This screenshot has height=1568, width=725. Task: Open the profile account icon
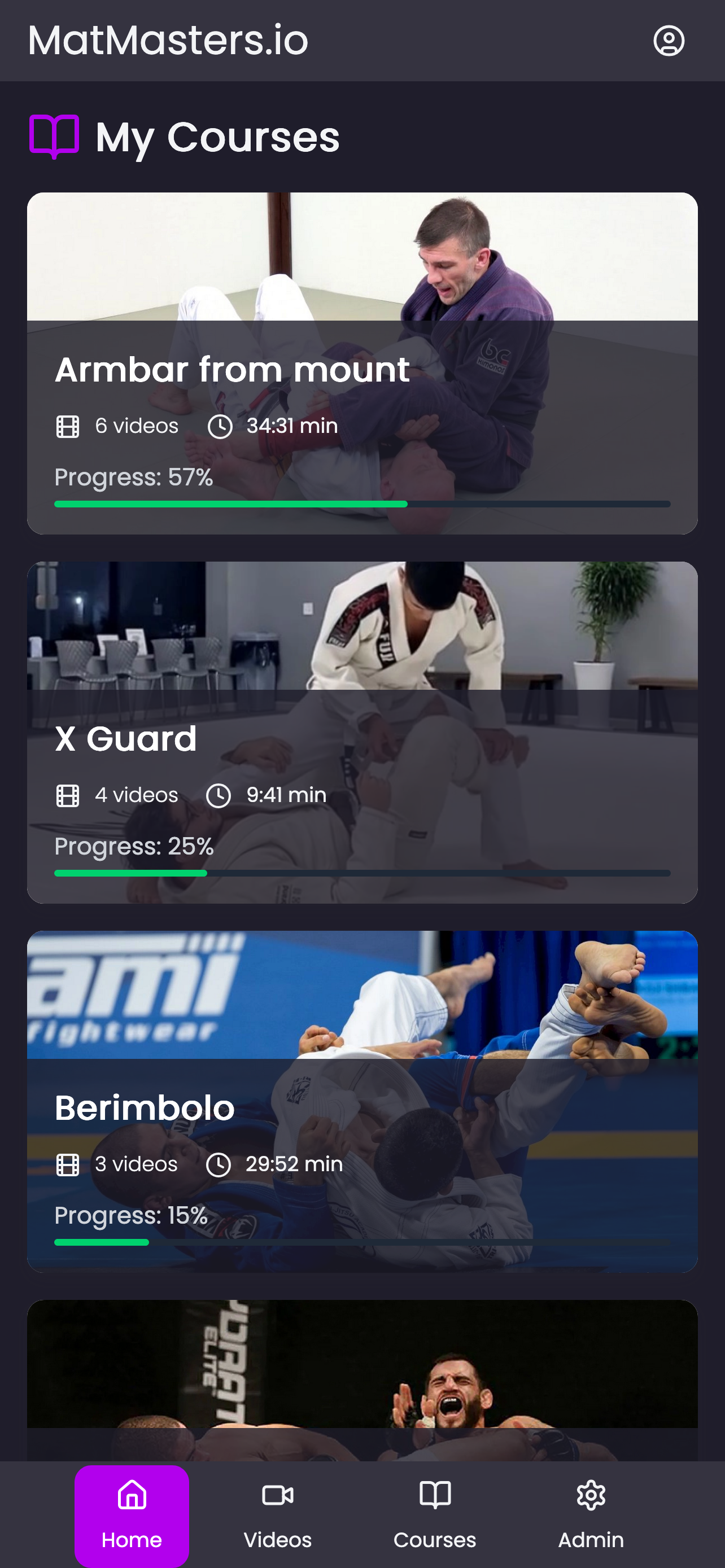click(x=669, y=41)
